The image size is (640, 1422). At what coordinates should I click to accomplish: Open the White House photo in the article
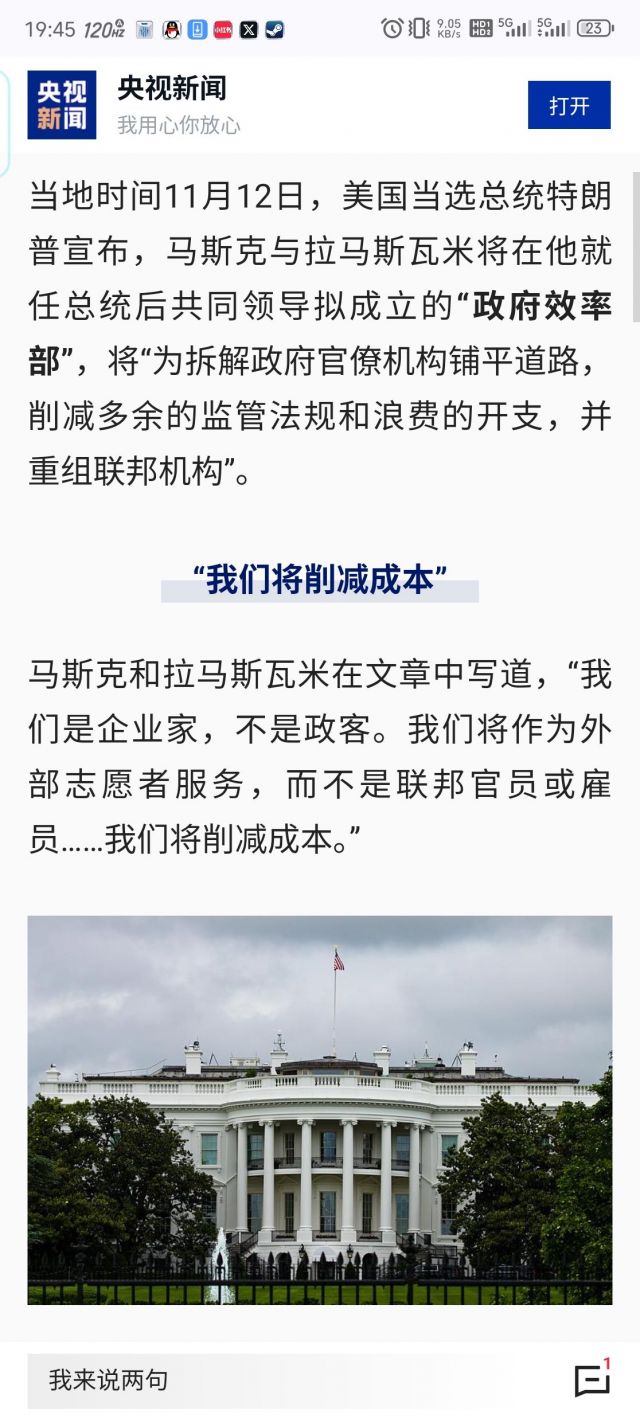pos(320,1110)
